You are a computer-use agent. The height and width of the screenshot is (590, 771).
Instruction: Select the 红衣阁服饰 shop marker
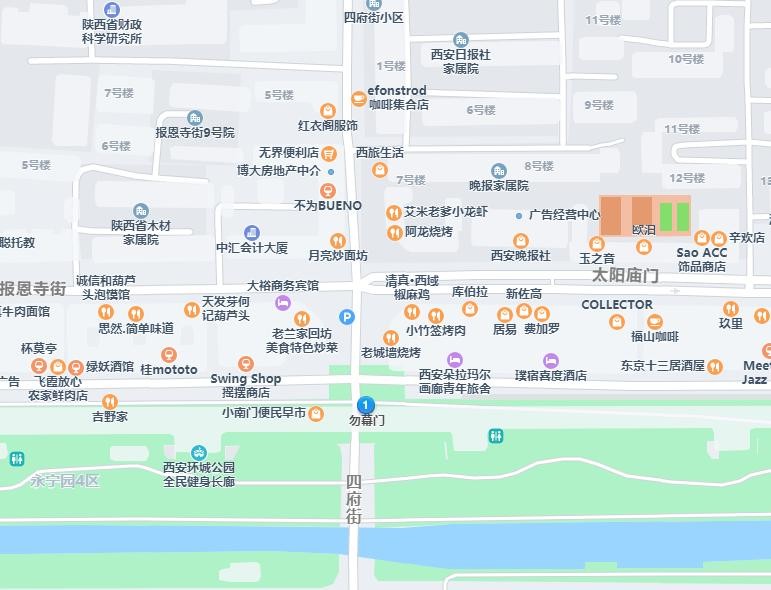(x=327, y=110)
